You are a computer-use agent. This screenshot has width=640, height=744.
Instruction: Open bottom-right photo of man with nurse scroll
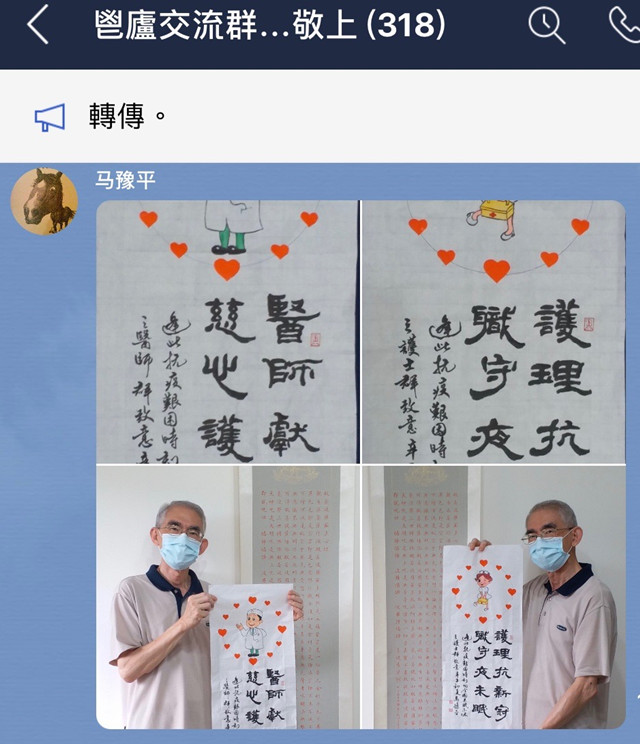(494, 596)
